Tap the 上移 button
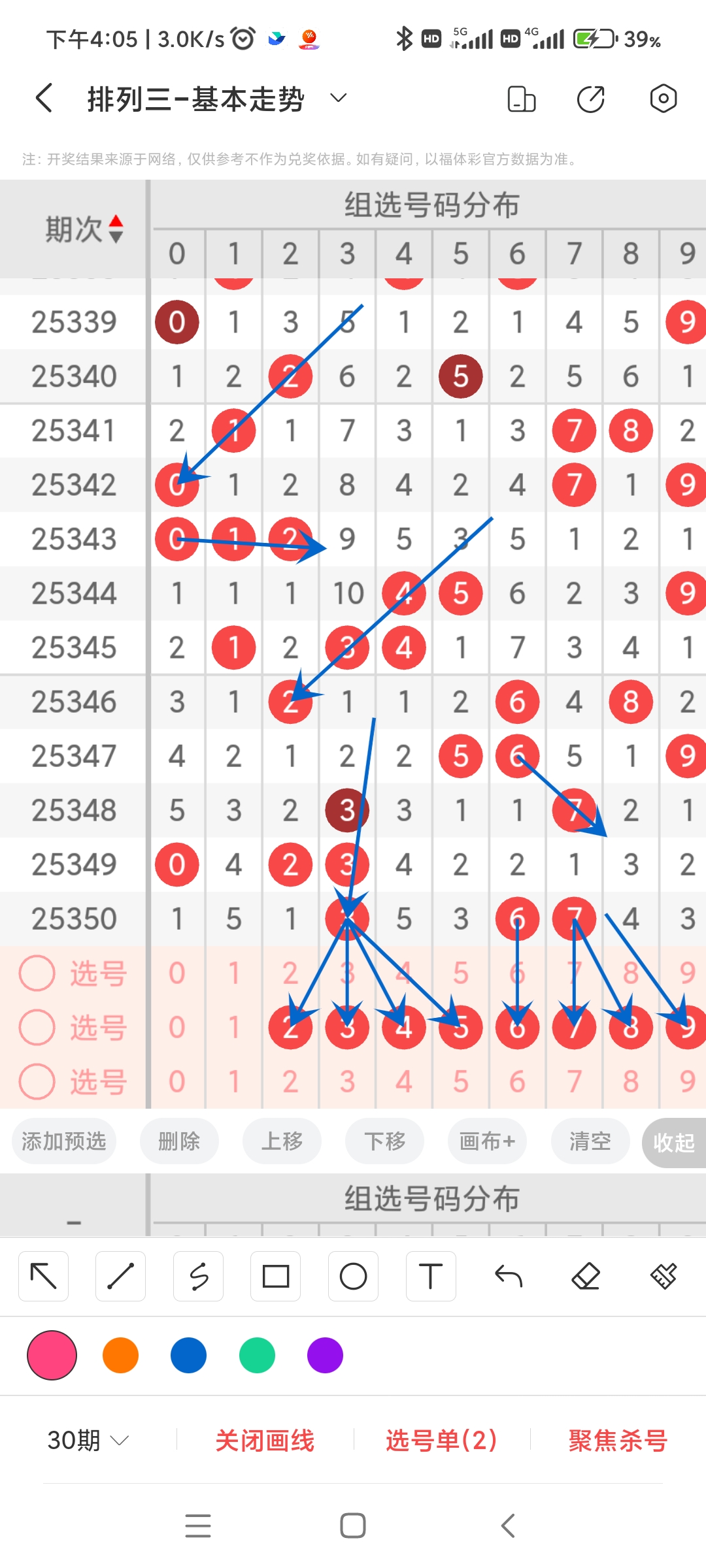 tap(282, 1141)
